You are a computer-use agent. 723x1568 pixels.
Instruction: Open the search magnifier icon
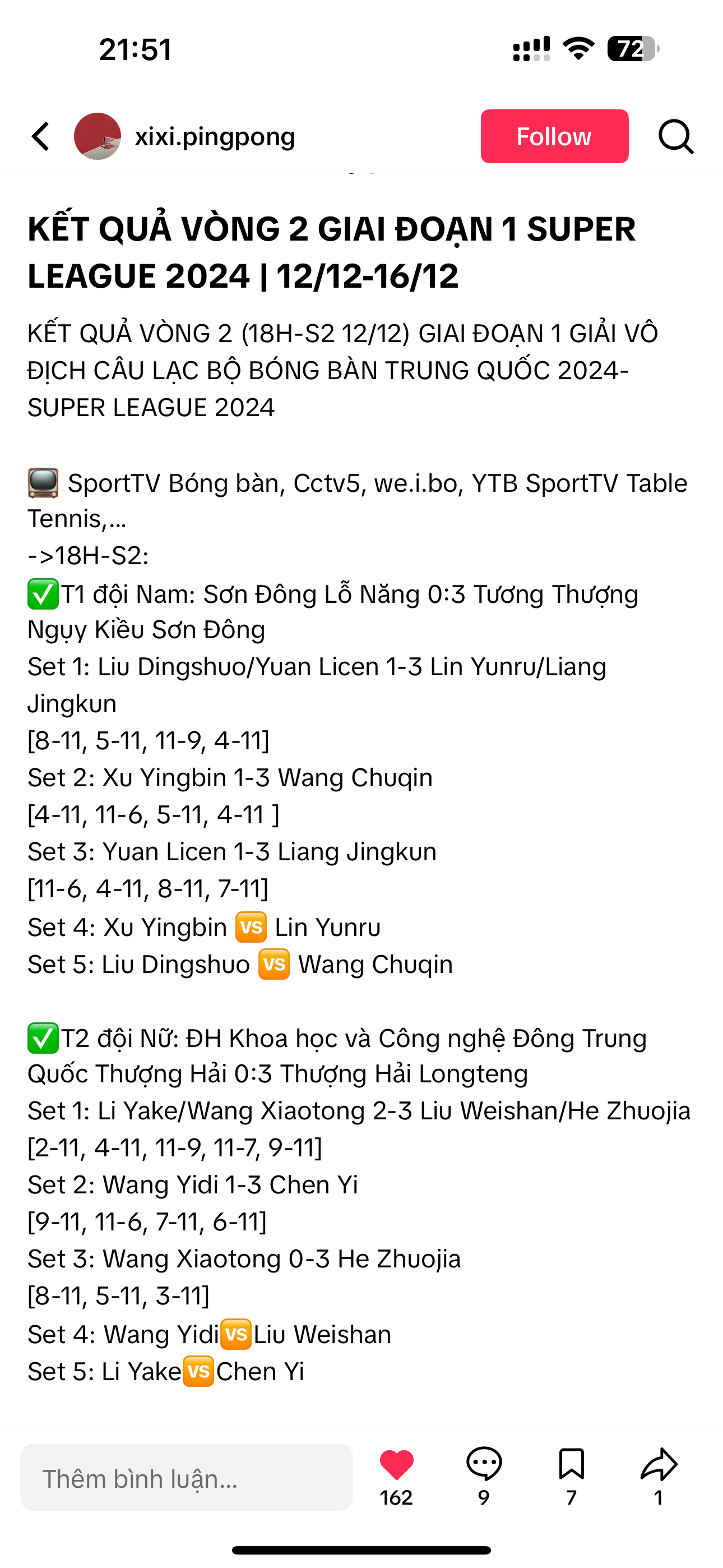675,136
